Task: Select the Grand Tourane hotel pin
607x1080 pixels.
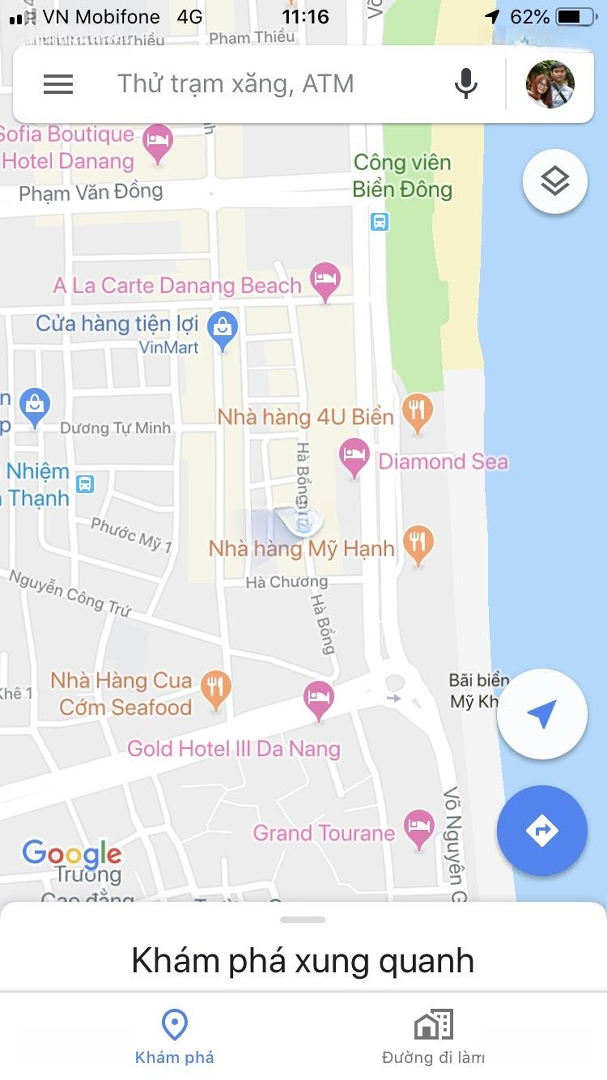Action: 418,829
